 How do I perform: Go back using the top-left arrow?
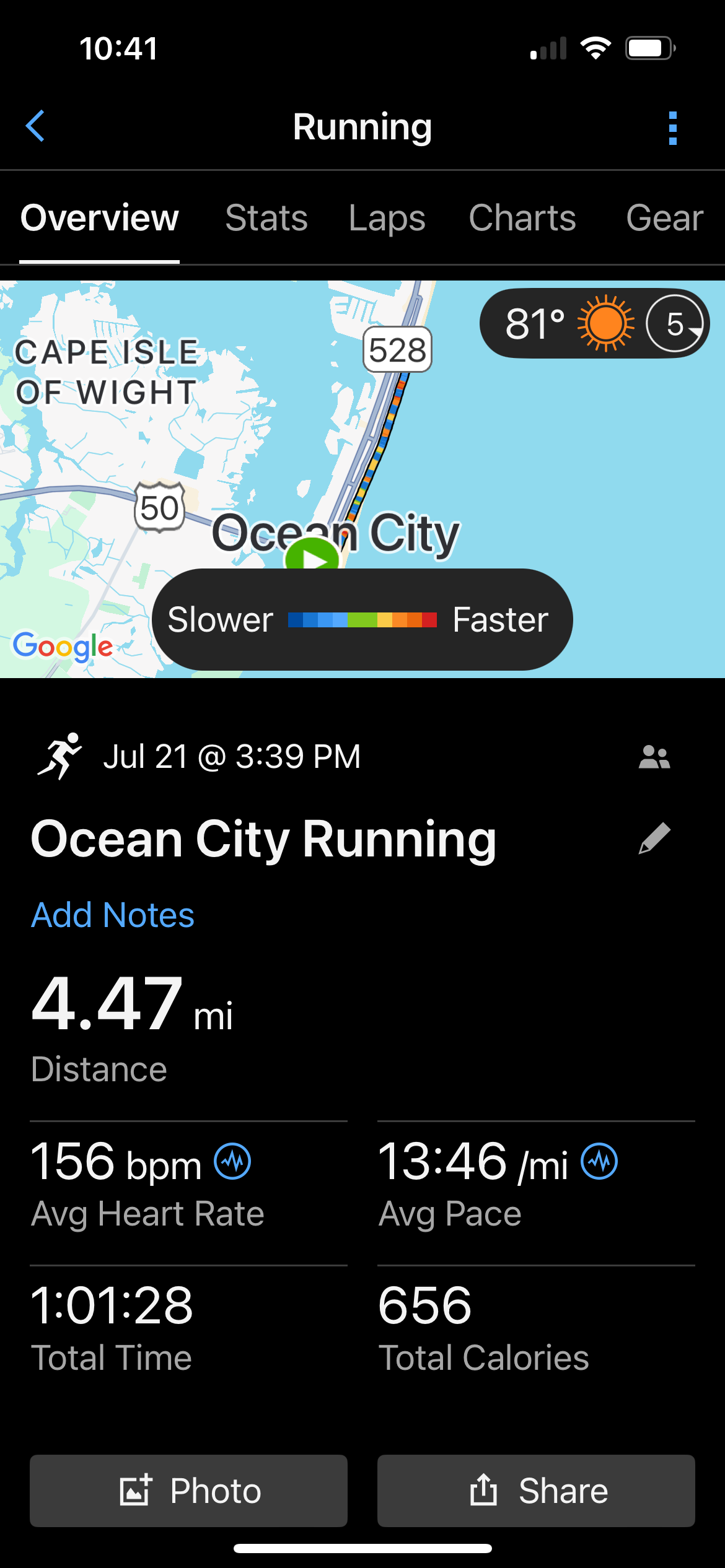(35, 126)
